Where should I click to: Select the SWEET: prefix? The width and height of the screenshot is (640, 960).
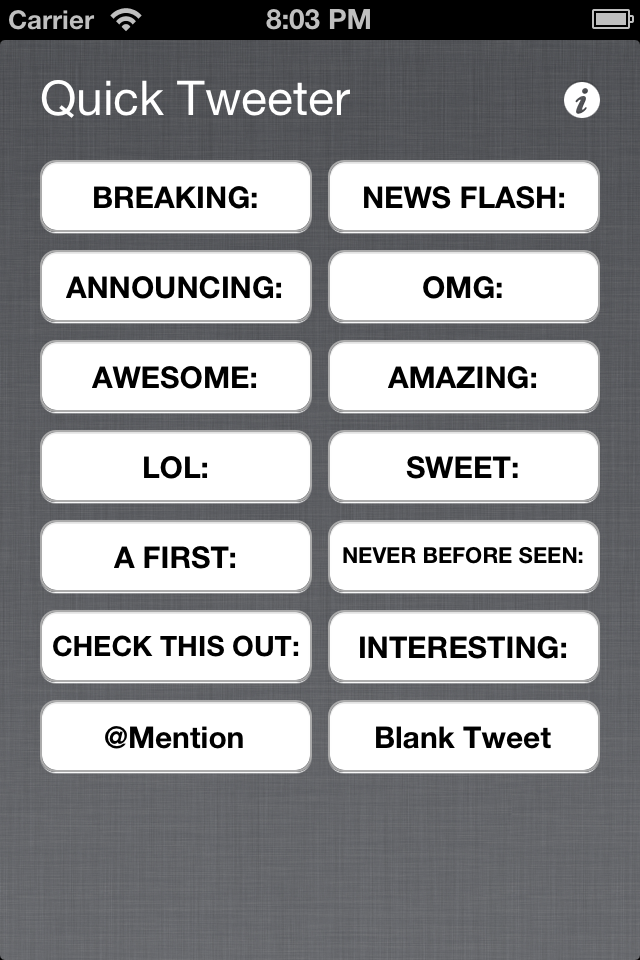click(464, 467)
